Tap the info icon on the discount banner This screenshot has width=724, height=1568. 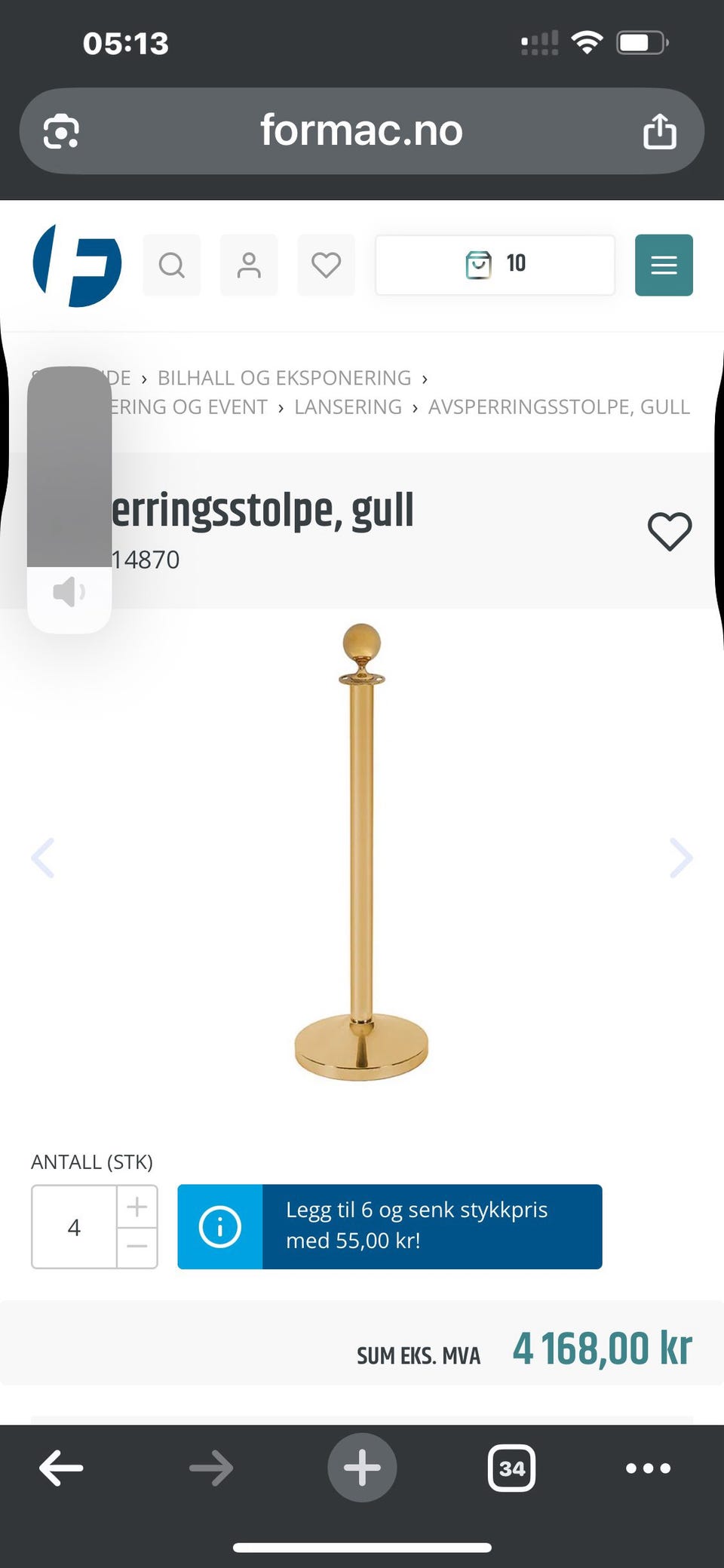[x=219, y=1227]
